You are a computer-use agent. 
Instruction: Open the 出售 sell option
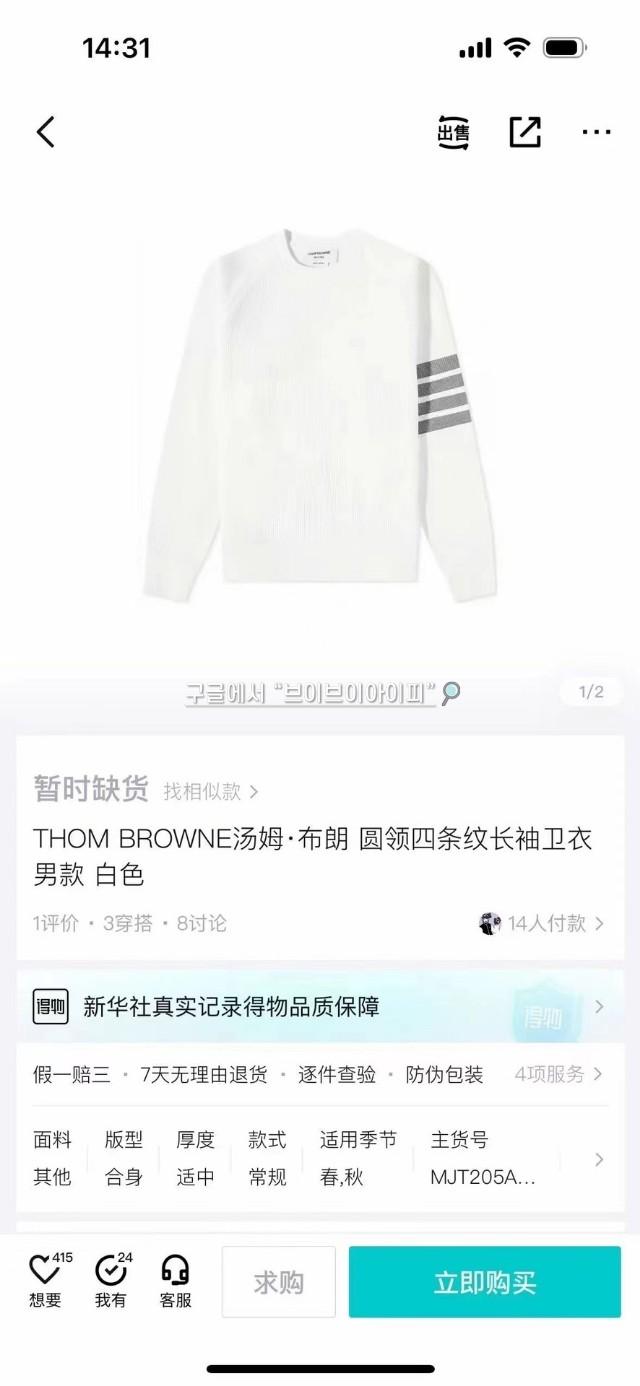pyautogui.click(x=454, y=132)
